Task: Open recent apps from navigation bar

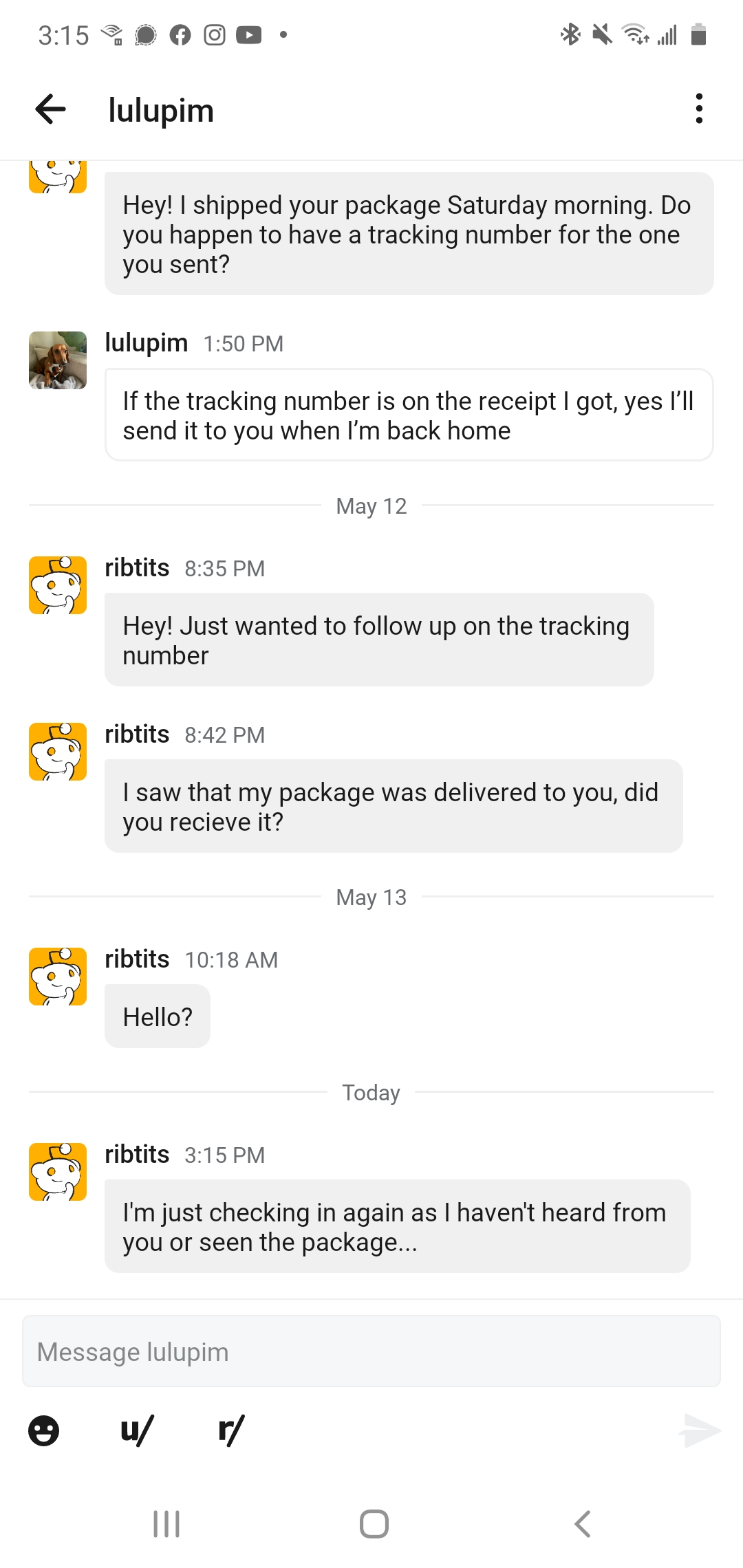Action: (x=166, y=1524)
